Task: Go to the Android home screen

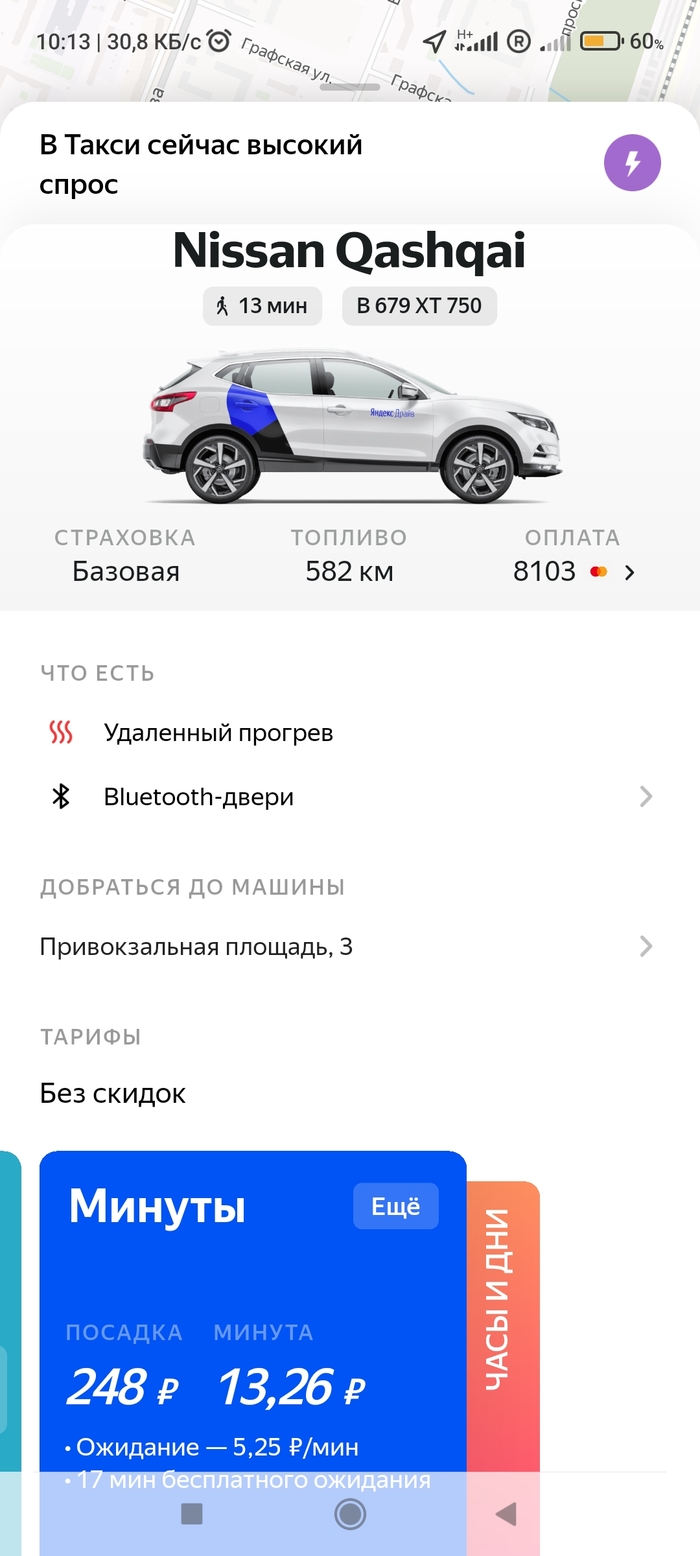Action: coord(349,1515)
